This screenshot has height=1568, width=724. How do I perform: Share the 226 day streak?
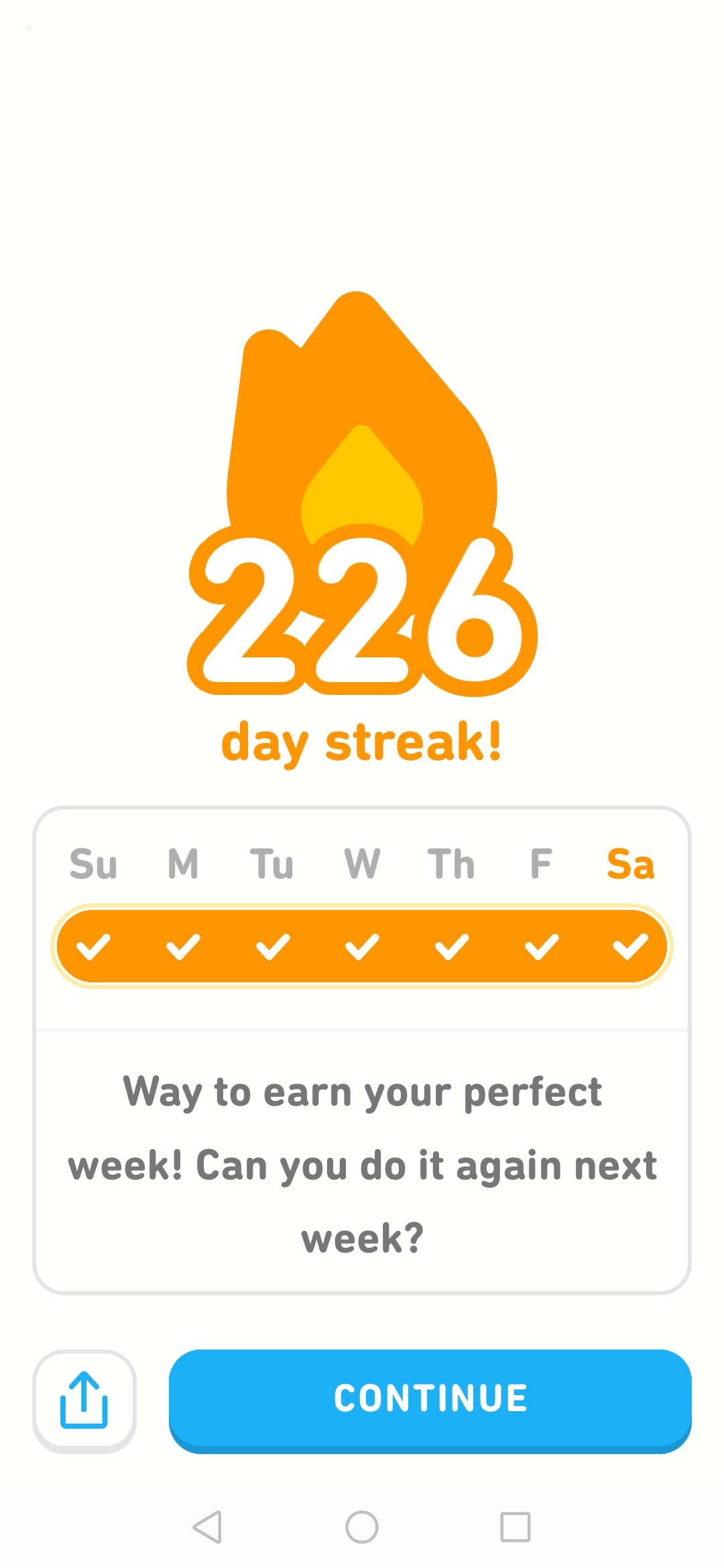84,1400
